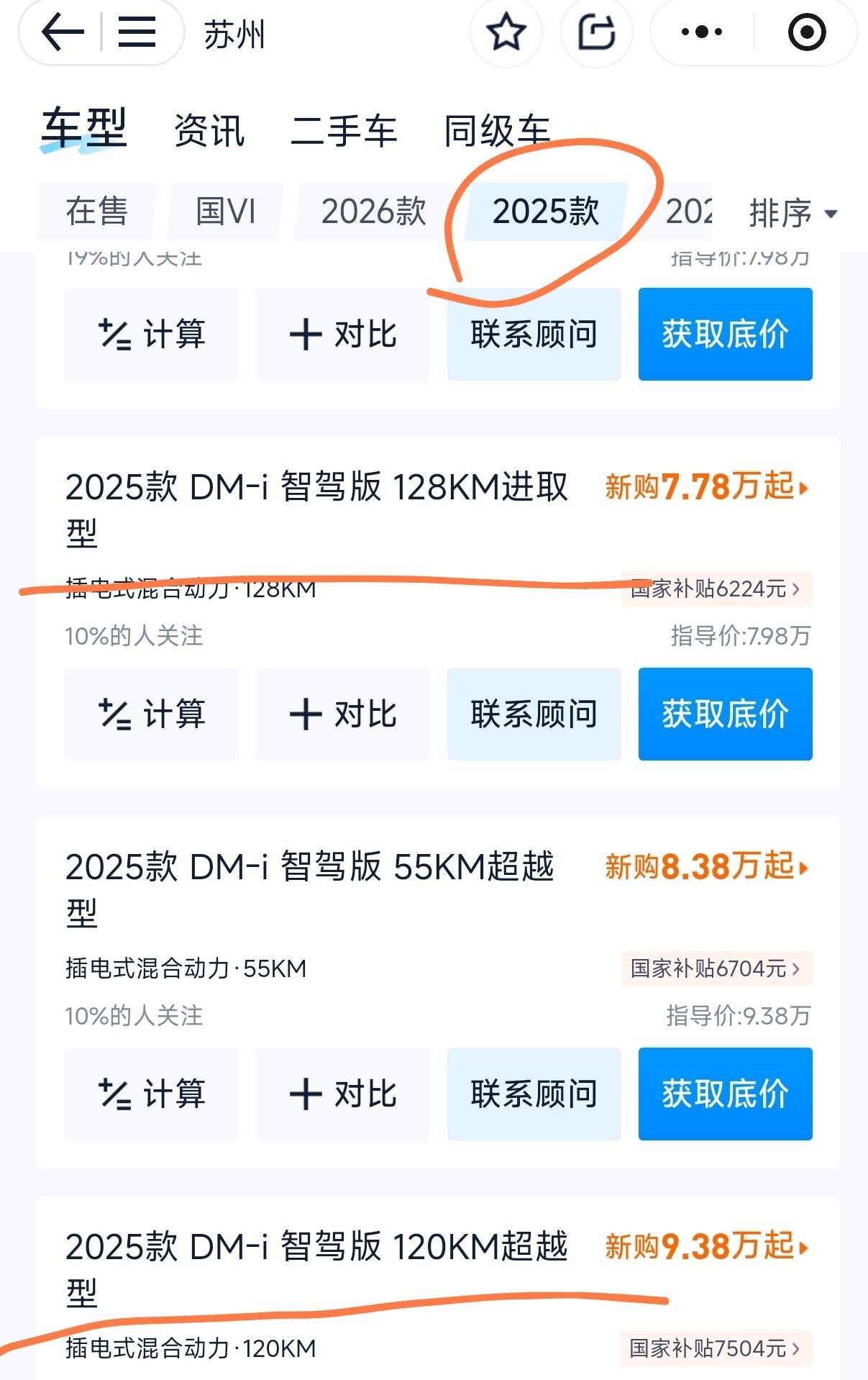Switch to the 同级车 tab
868x1380 pixels.
point(496,131)
